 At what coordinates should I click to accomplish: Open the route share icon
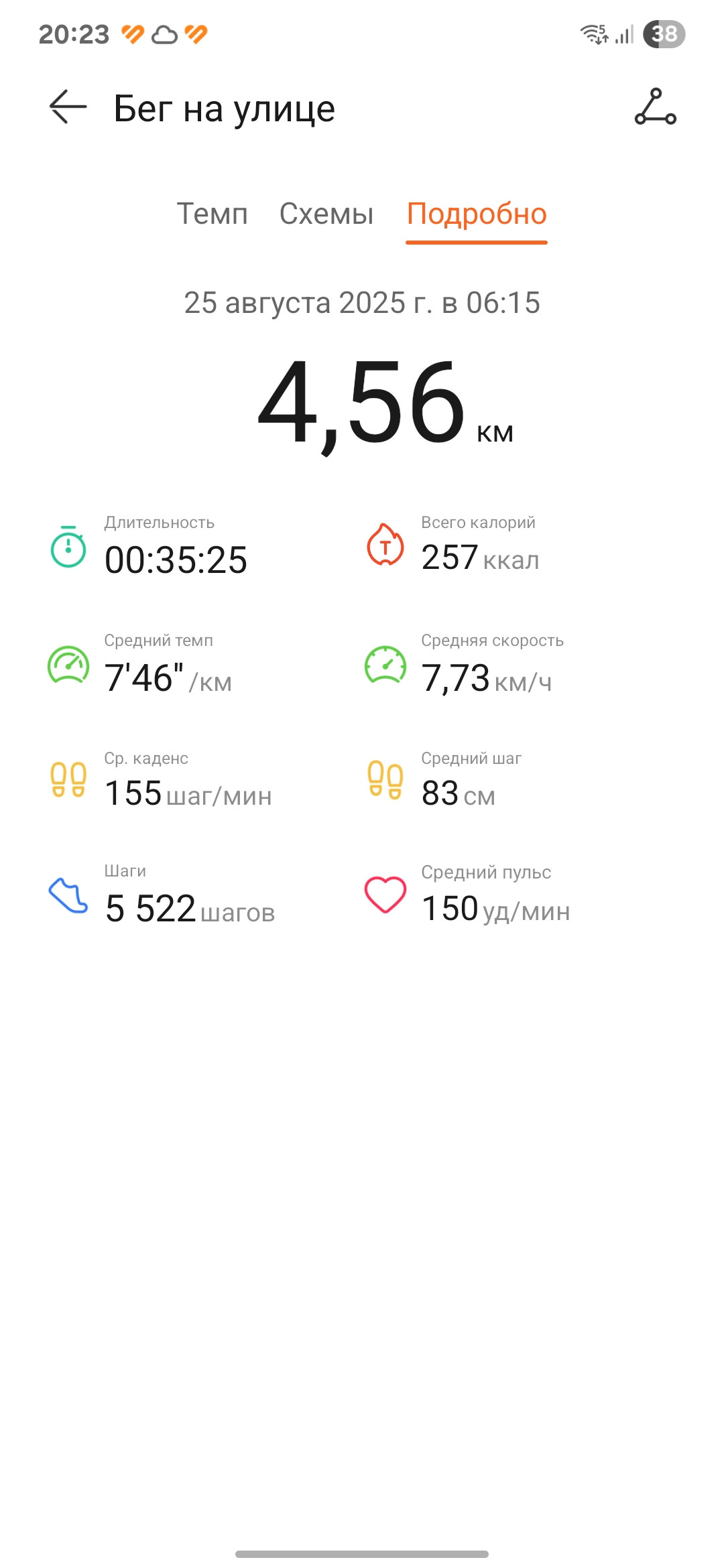coord(656,107)
